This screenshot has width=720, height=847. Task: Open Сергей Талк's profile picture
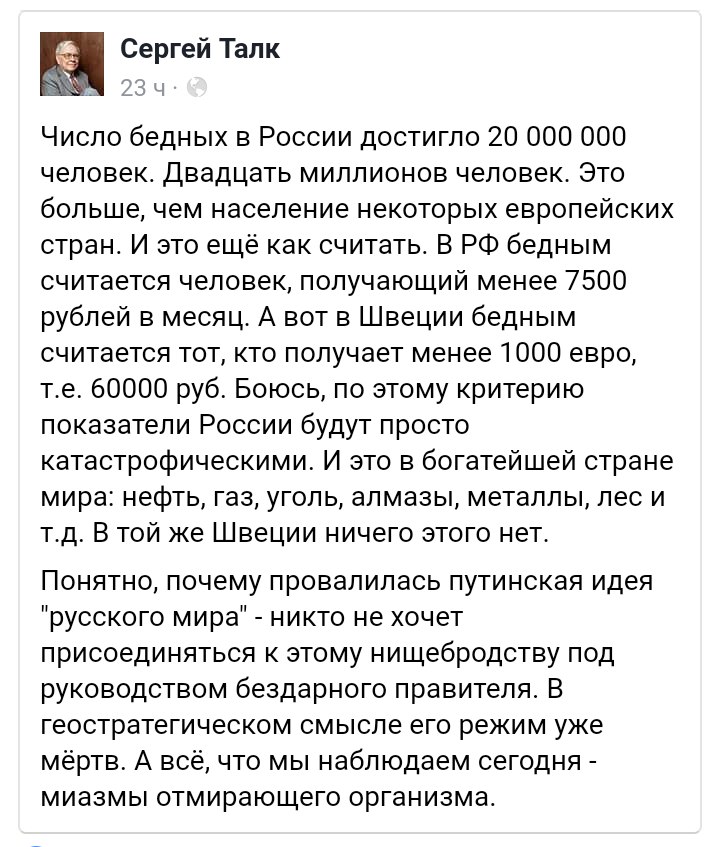(71, 62)
